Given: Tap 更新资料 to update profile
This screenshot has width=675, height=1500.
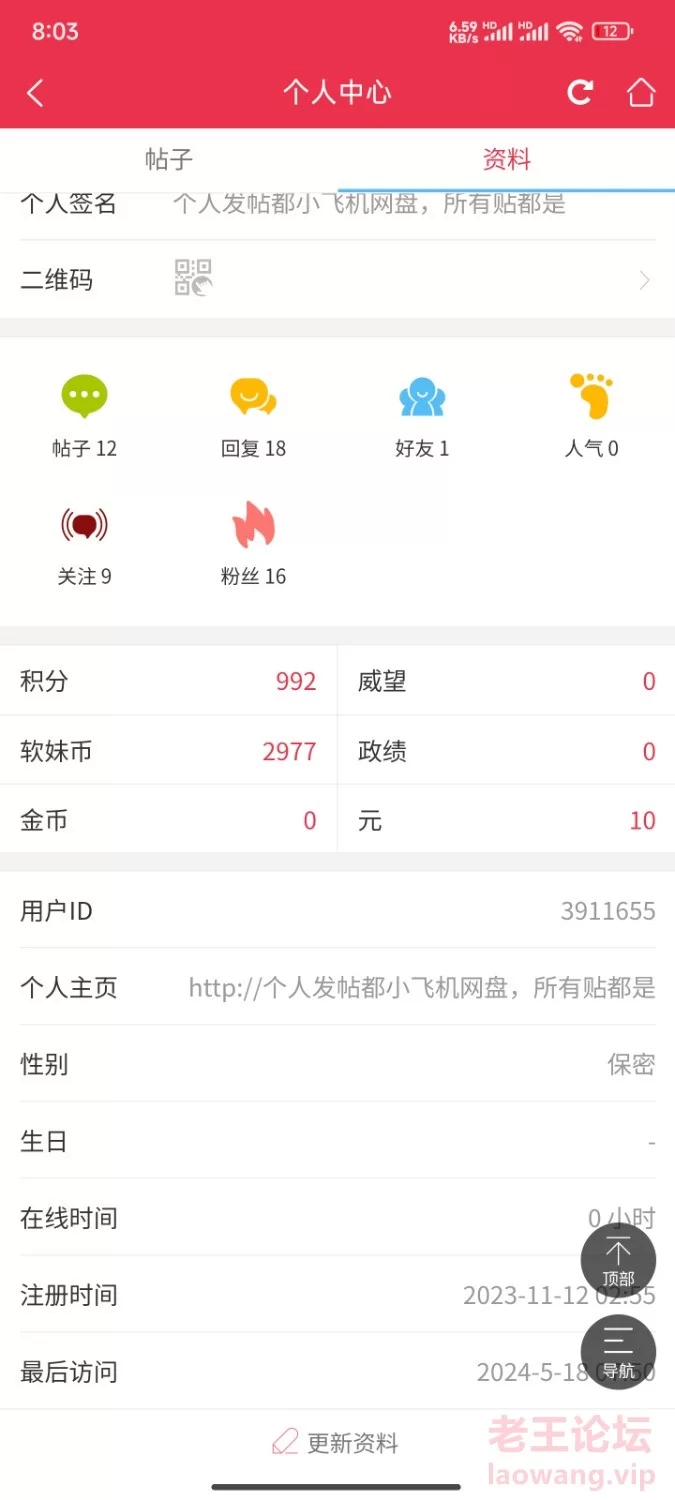Looking at the screenshot, I should (336, 1443).
